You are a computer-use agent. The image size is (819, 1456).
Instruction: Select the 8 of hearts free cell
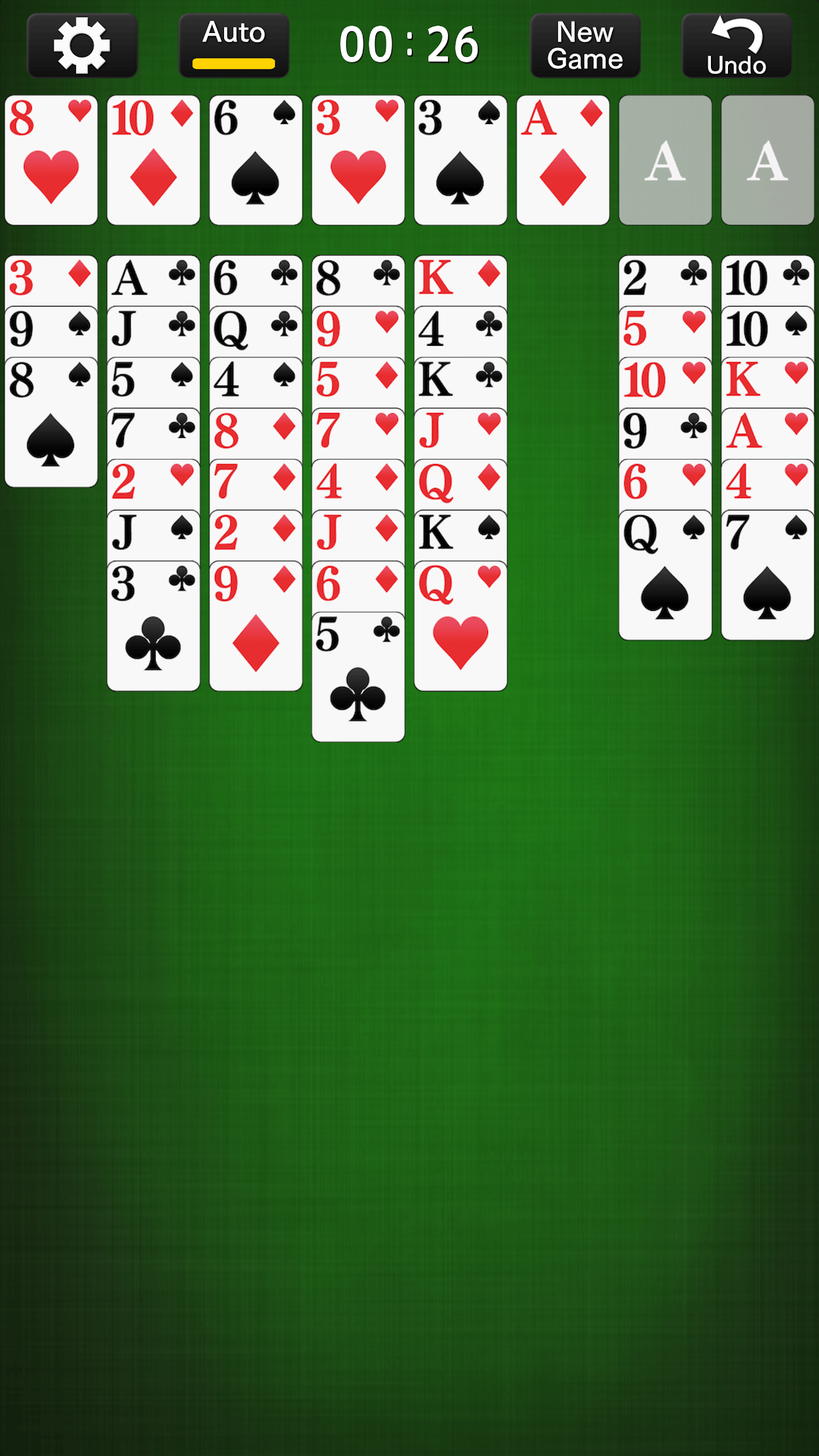[x=51, y=160]
